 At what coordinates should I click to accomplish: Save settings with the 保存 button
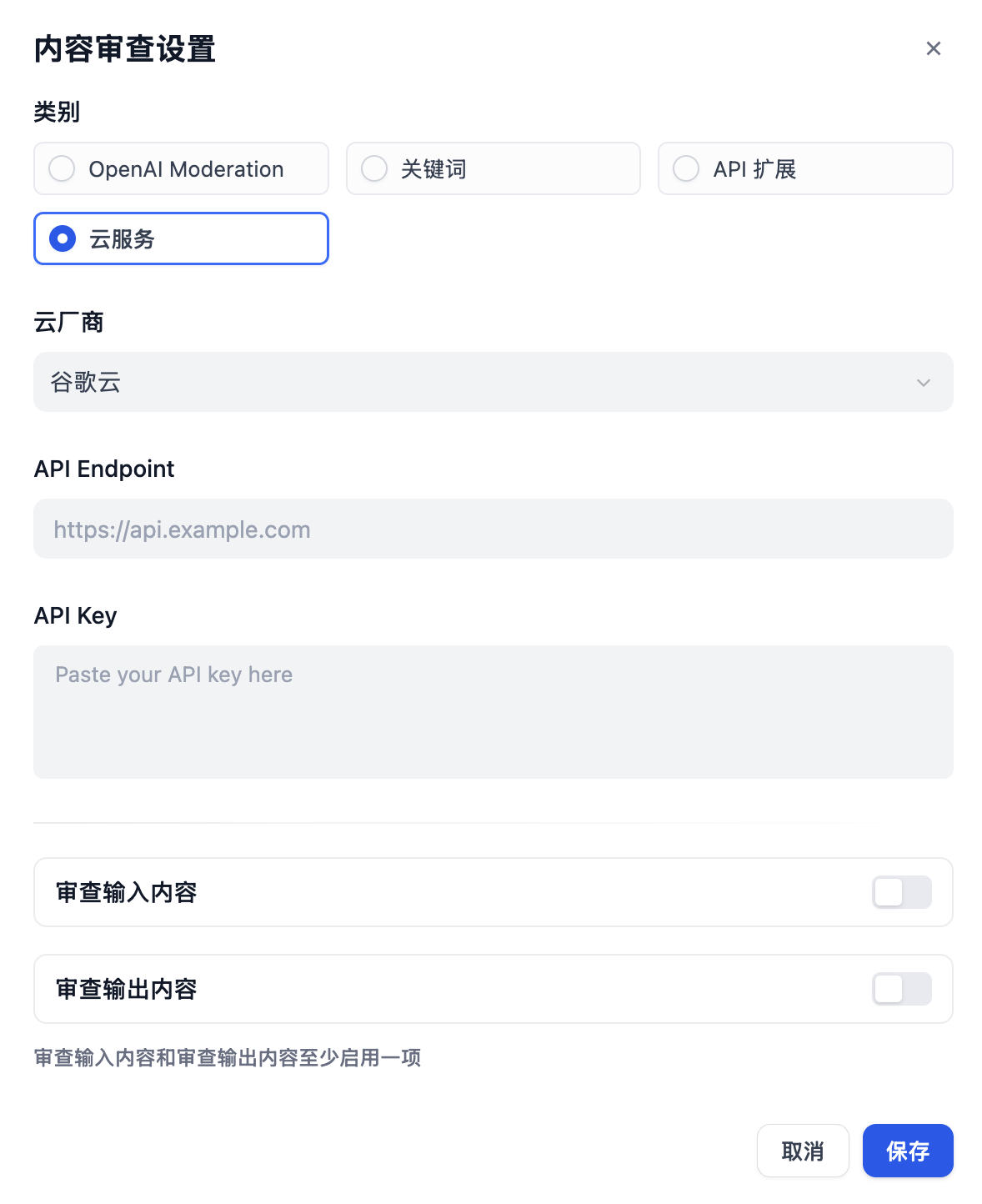click(x=907, y=1151)
